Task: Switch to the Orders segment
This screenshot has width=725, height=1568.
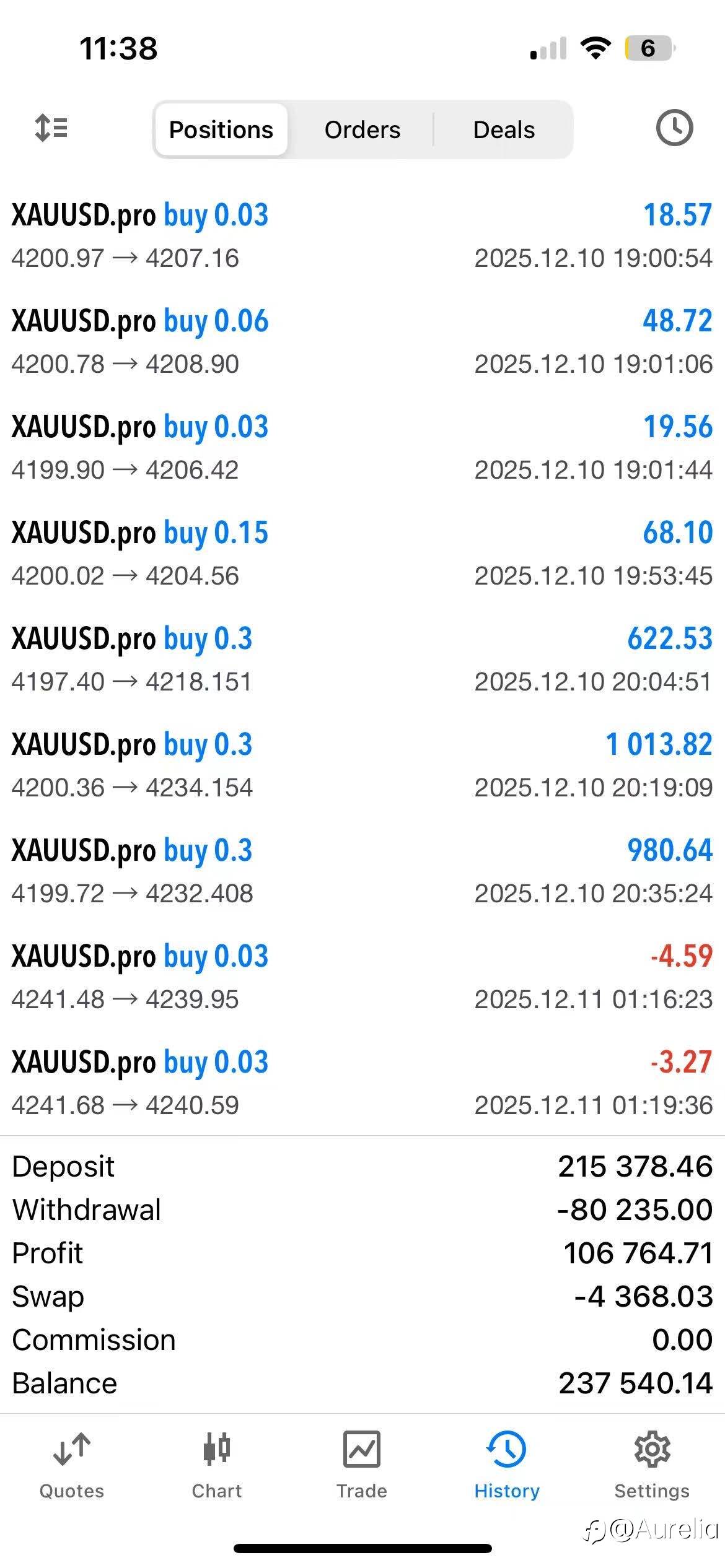Action: point(362,129)
